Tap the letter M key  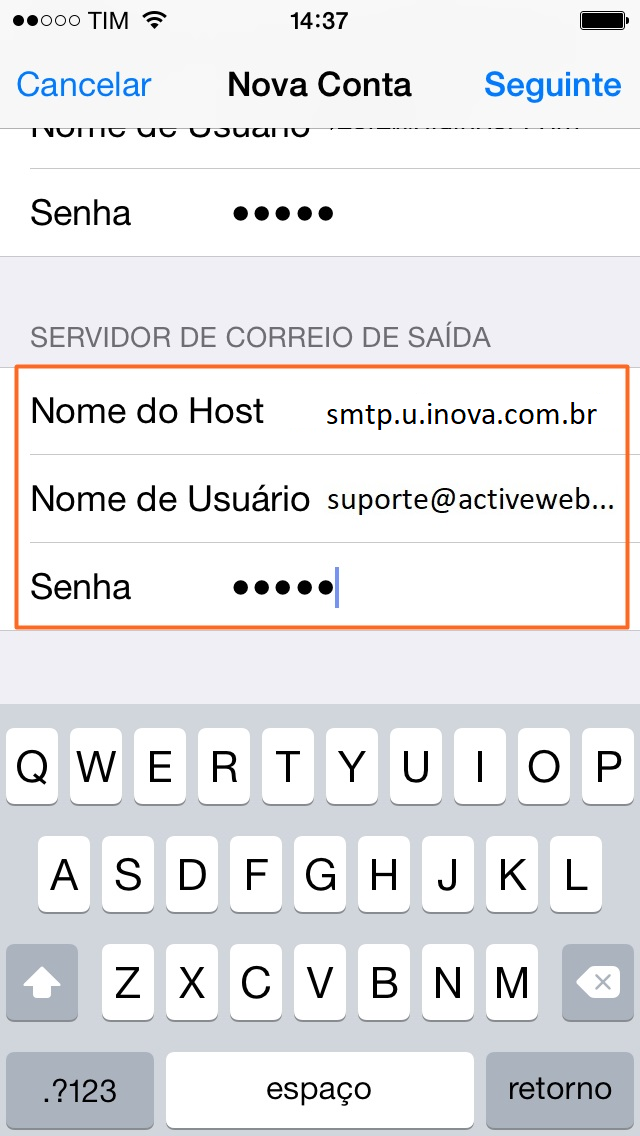point(512,982)
